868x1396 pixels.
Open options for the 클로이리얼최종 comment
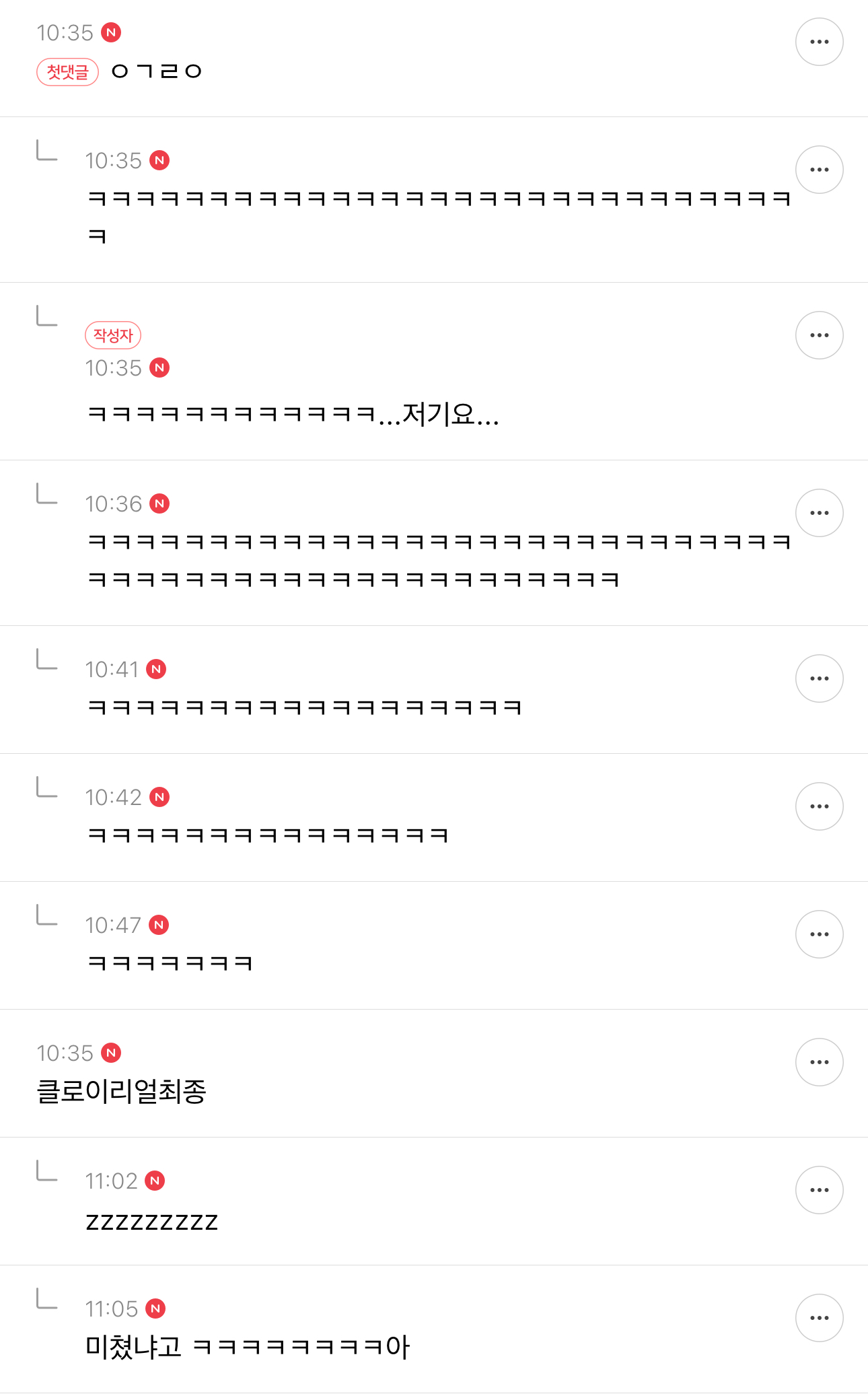pyautogui.click(x=819, y=1062)
